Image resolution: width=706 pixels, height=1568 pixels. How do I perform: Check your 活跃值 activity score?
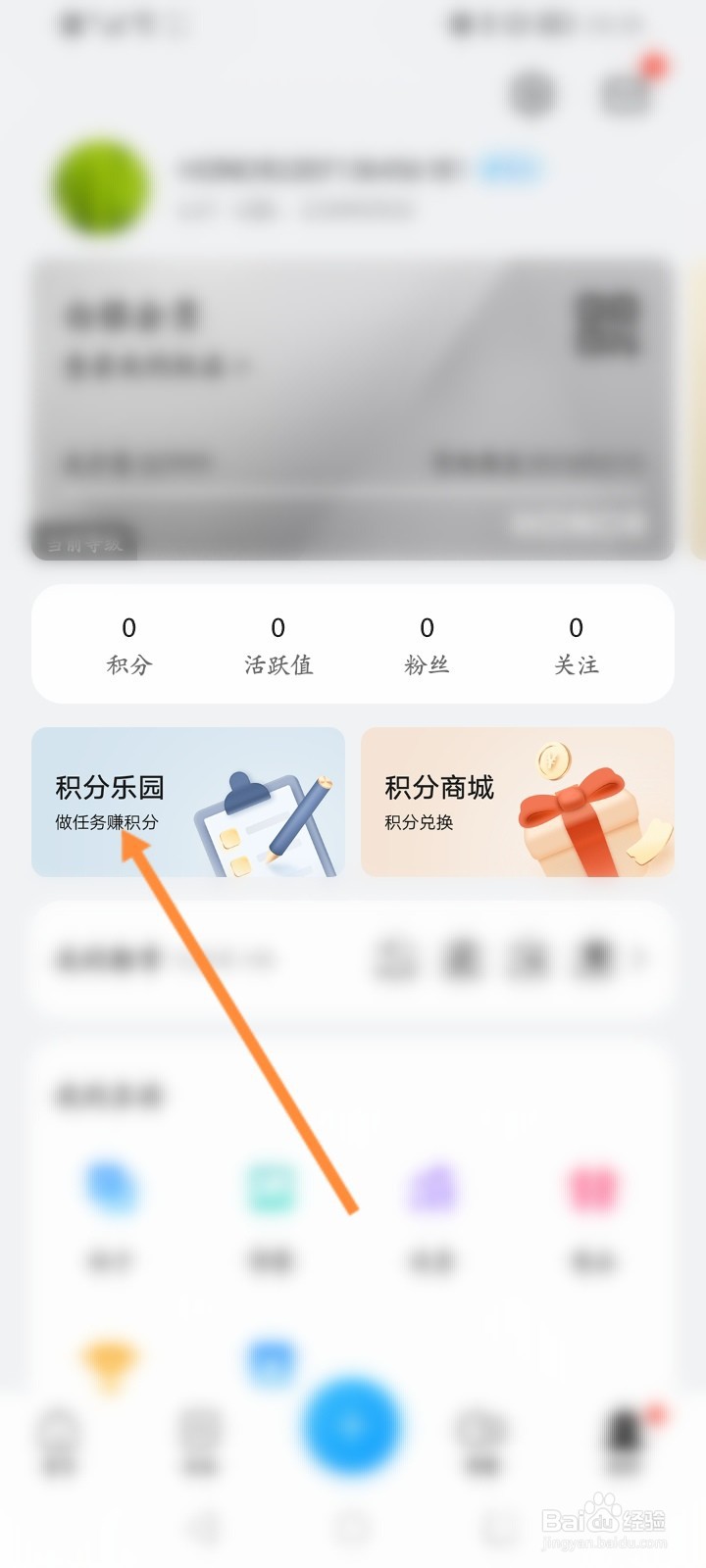click(x=277, y=645)
